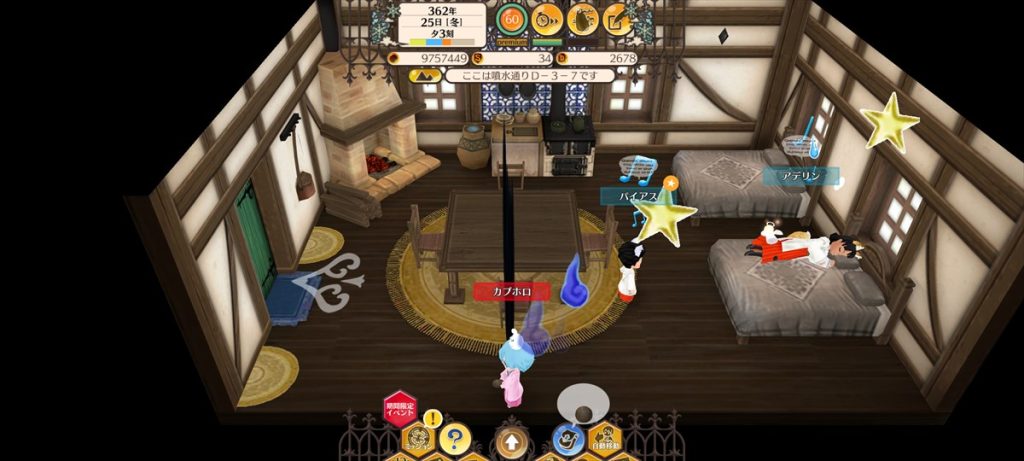Open the gold hexagon with exclamation badge
1024x461 pixels.
coord(418,438)
